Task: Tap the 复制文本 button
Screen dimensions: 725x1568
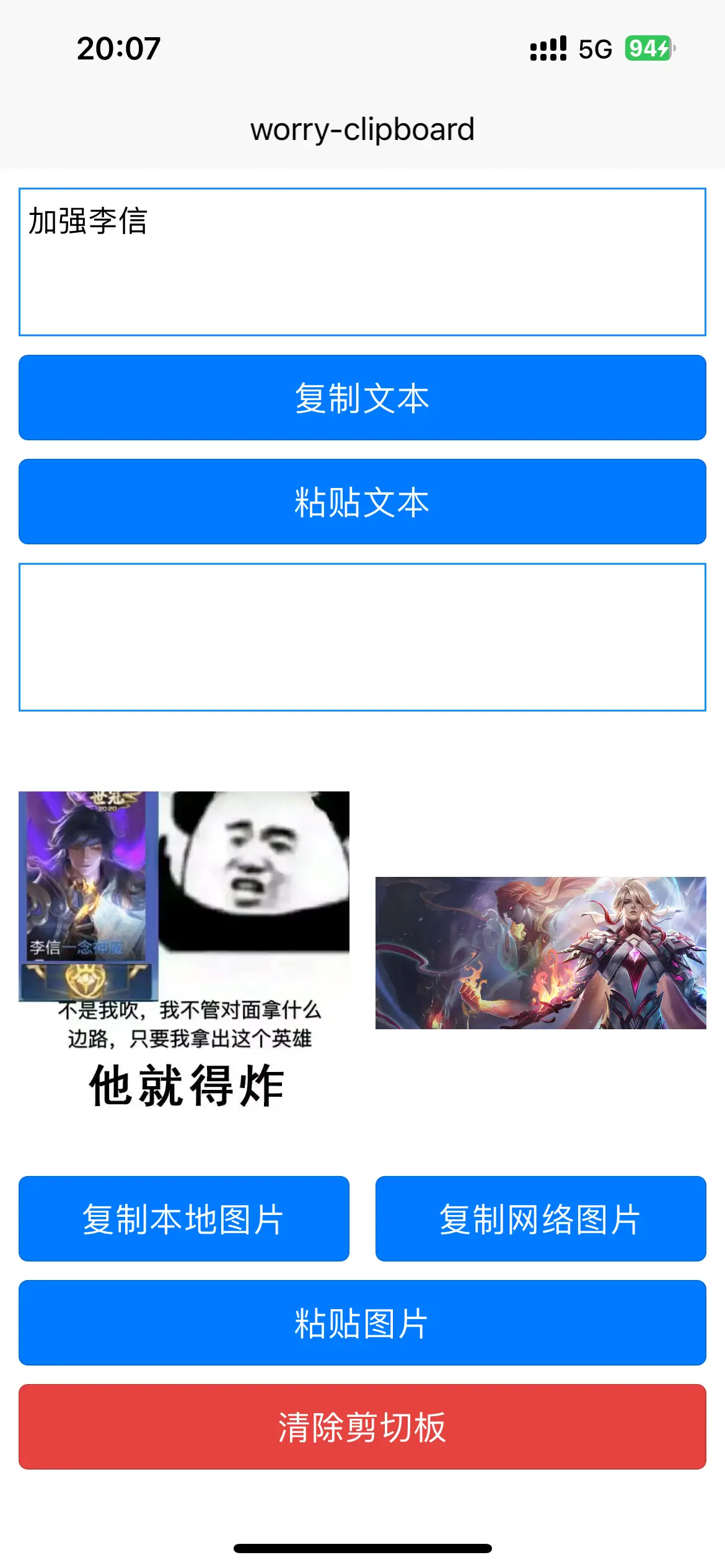Action: click(x=362, y=398)
